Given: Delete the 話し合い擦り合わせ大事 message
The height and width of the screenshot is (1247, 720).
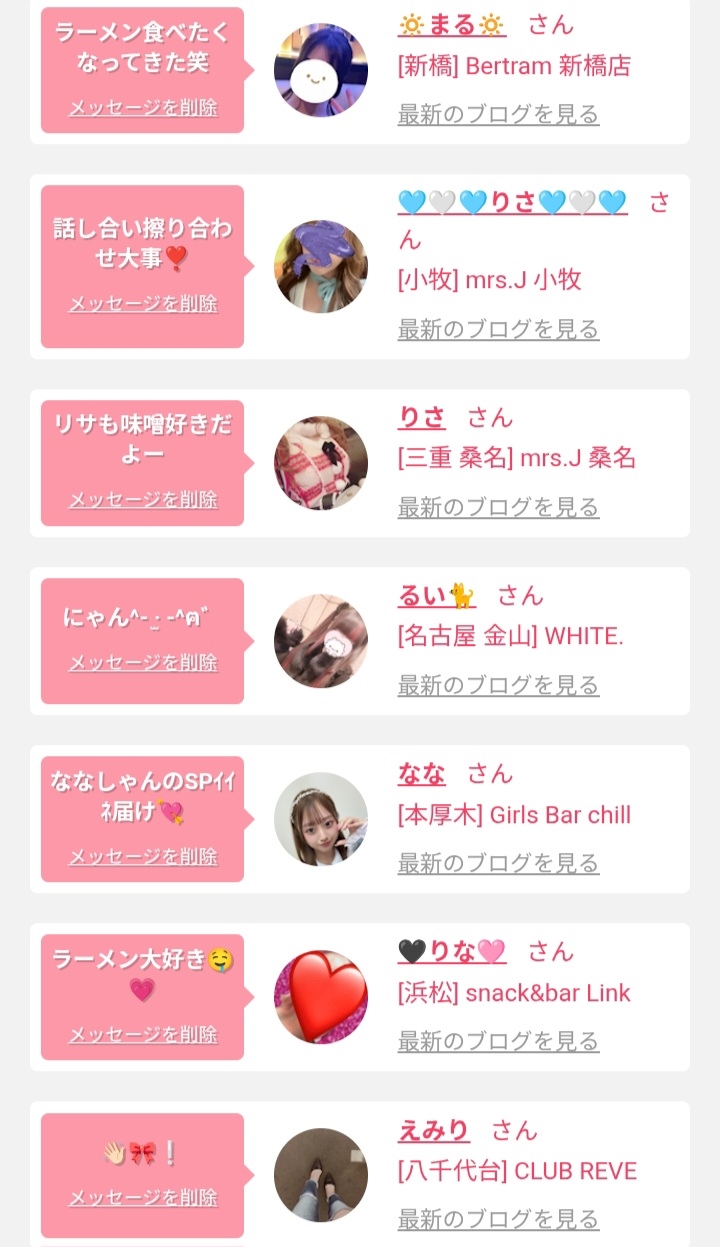Looking at the screenshot, I should tap(142, 303).
